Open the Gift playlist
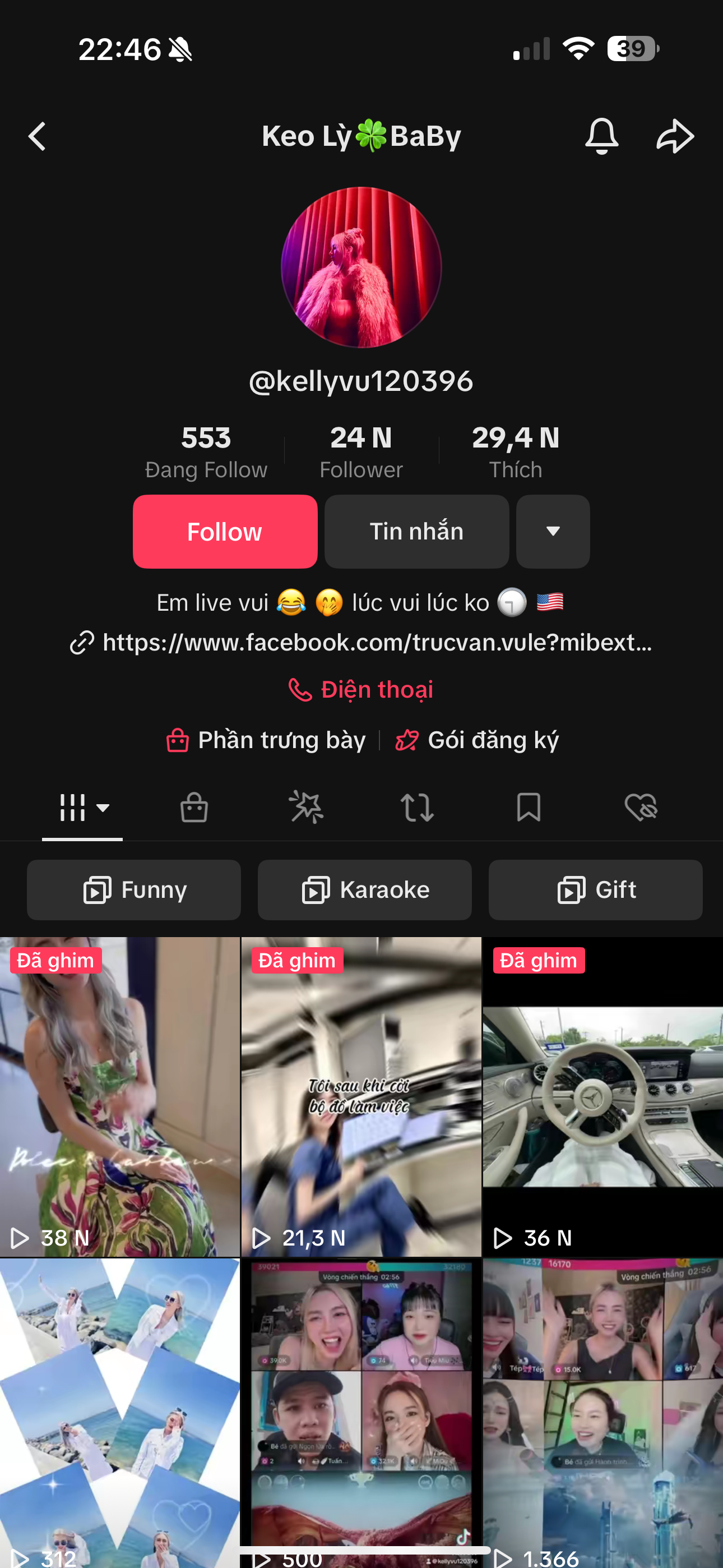 (595, 890)
